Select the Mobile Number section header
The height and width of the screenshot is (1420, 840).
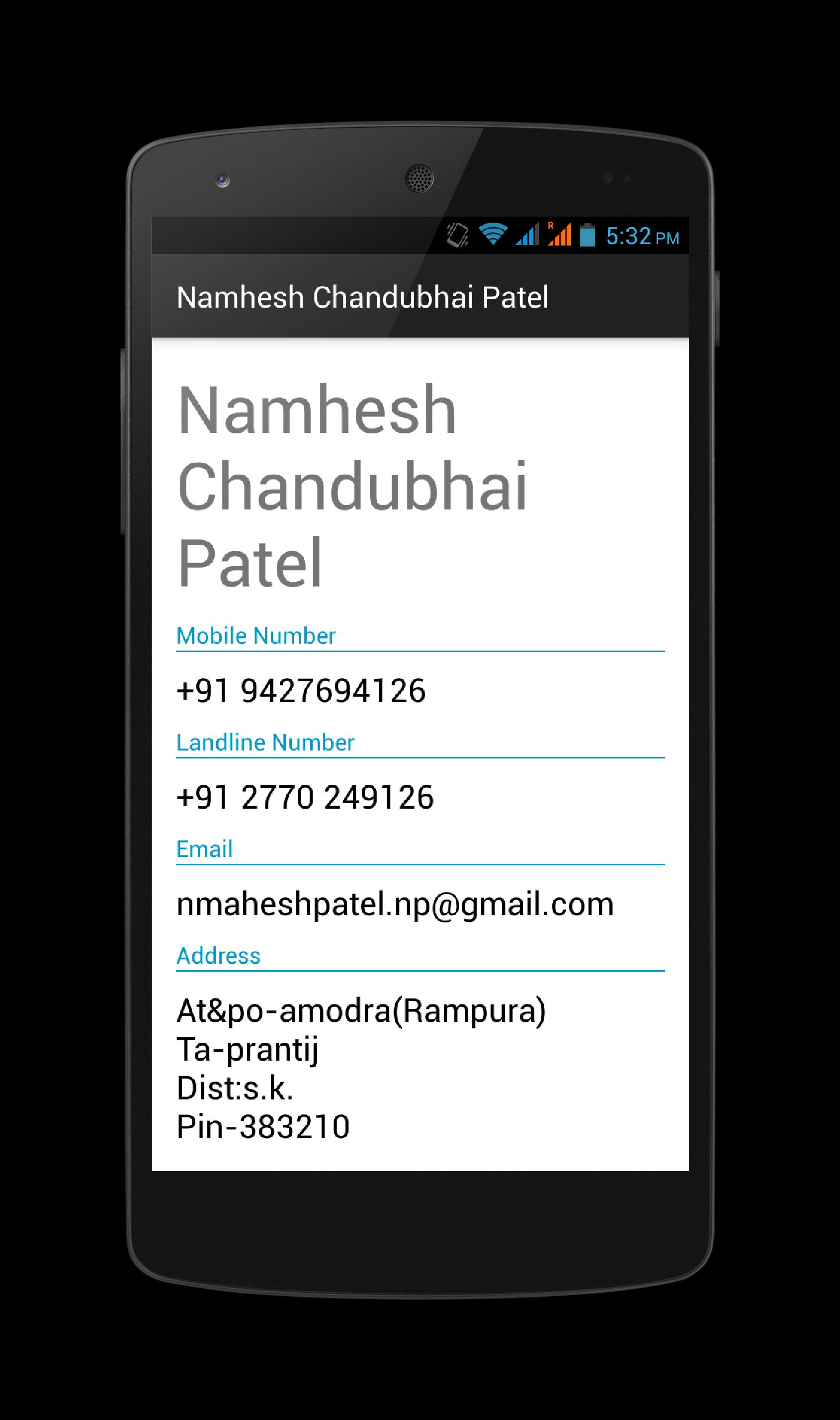(x=256, y=636)
